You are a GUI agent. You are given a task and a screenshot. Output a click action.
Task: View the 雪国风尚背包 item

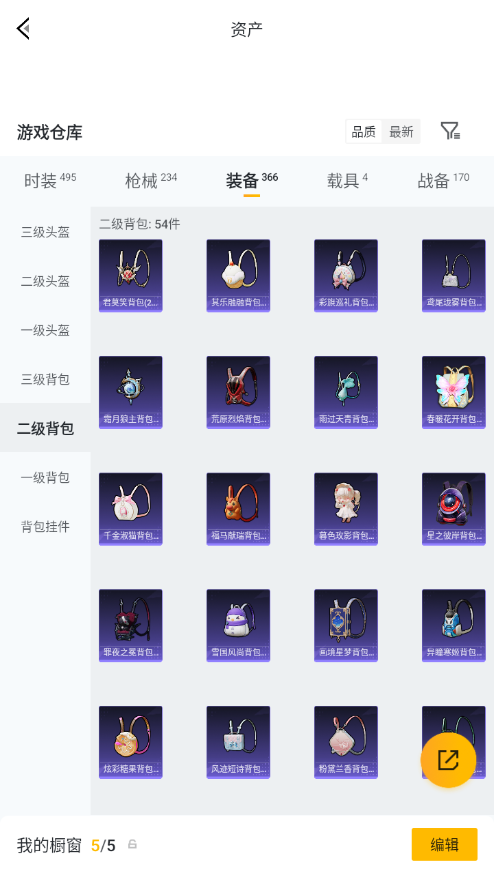(238, 626)
